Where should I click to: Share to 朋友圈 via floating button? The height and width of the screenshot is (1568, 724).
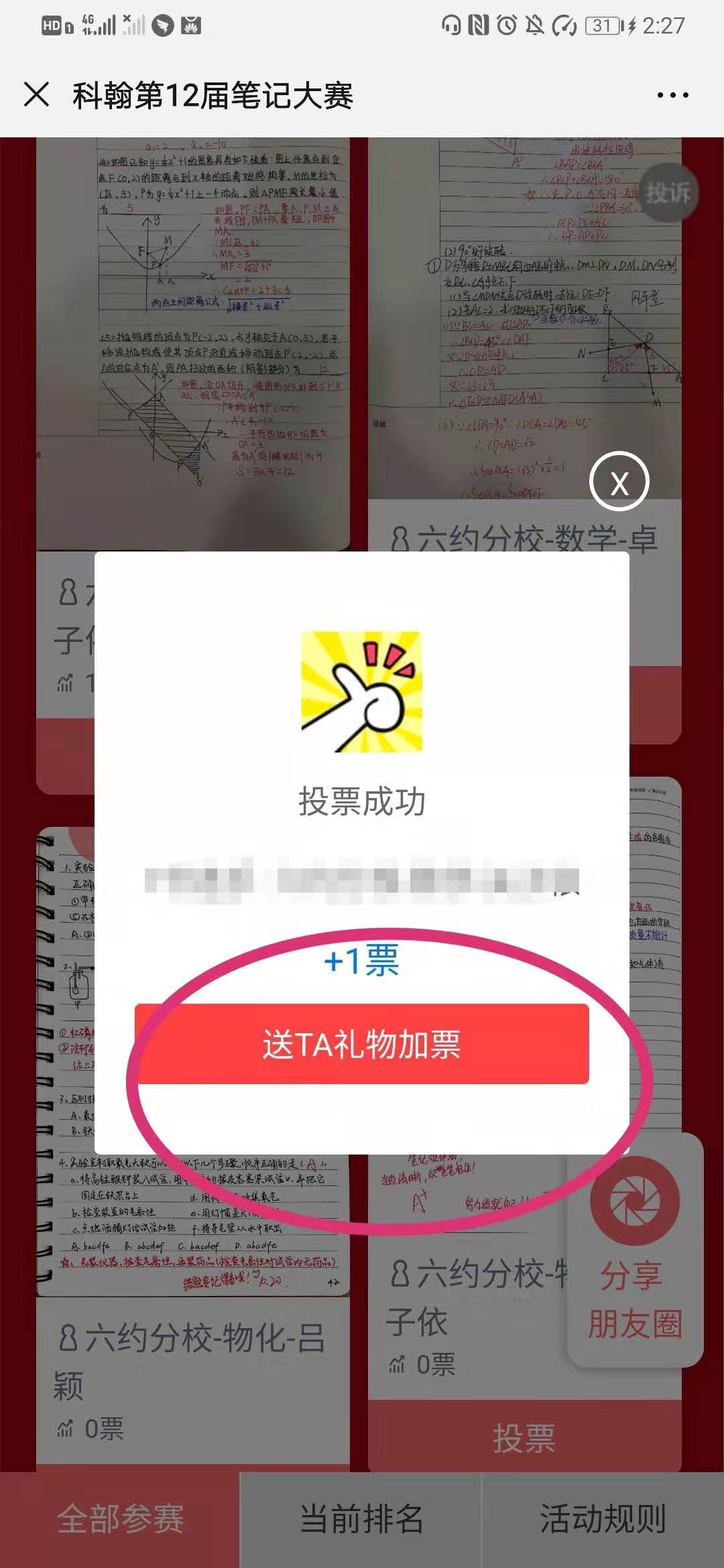tap(634, 1249)
